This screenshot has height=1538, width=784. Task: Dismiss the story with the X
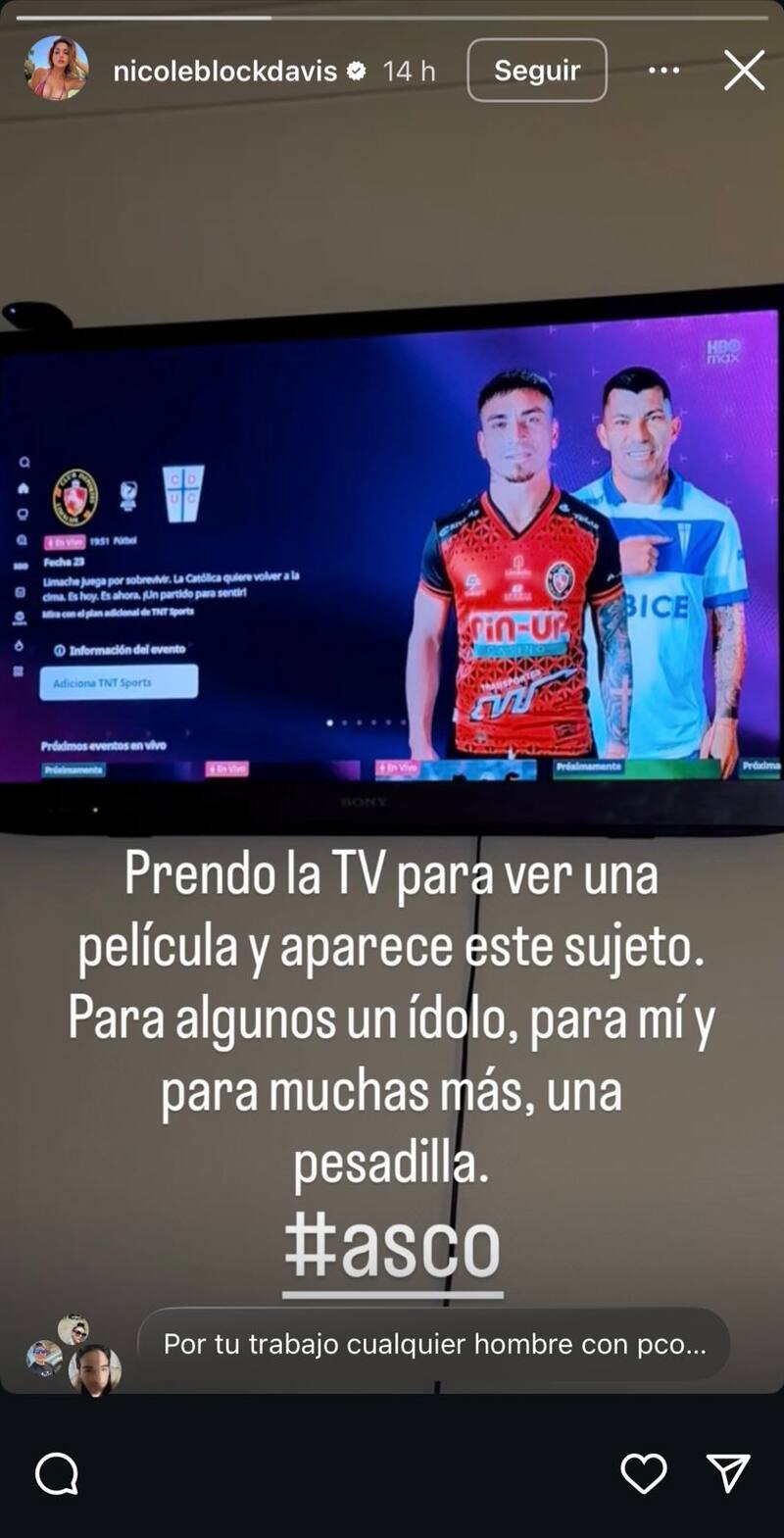tap(744, 70)
